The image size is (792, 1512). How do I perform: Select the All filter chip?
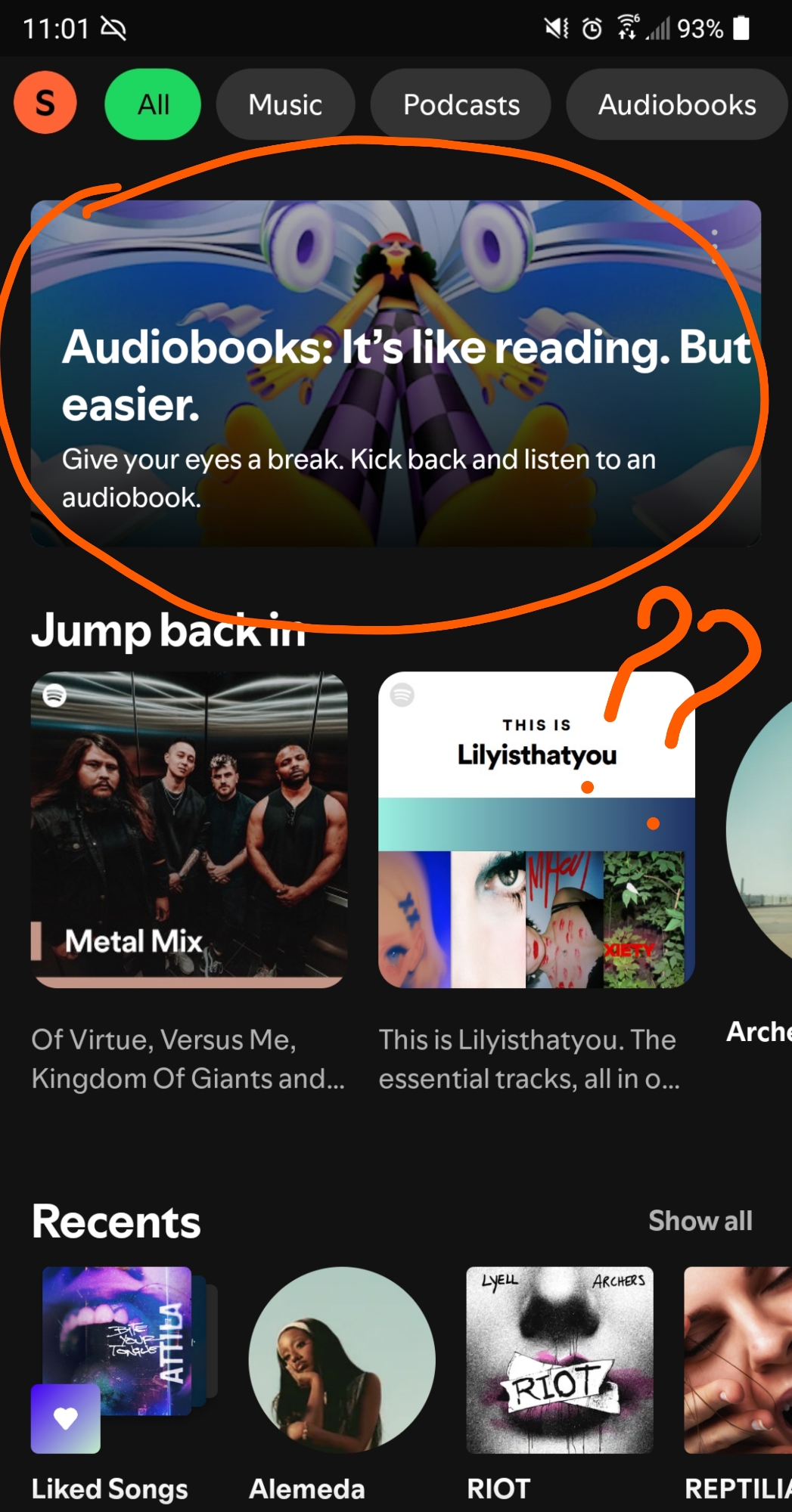pos(153,104)
